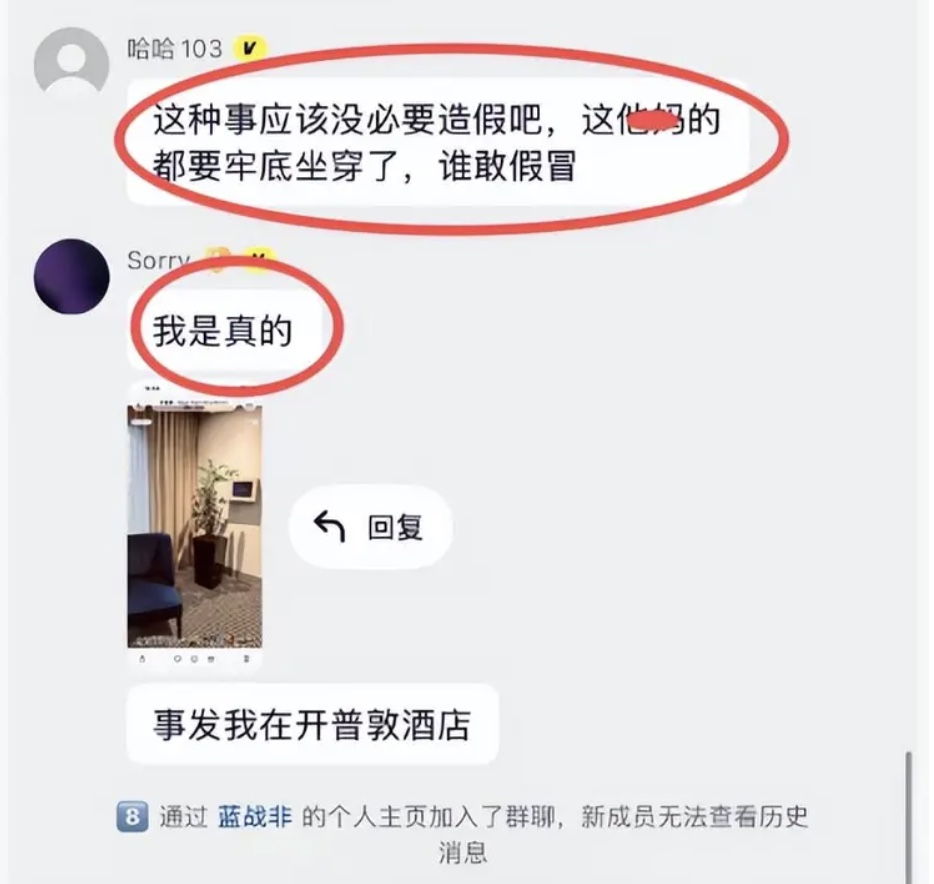Tap the 回复 reply button

point(370,527)
